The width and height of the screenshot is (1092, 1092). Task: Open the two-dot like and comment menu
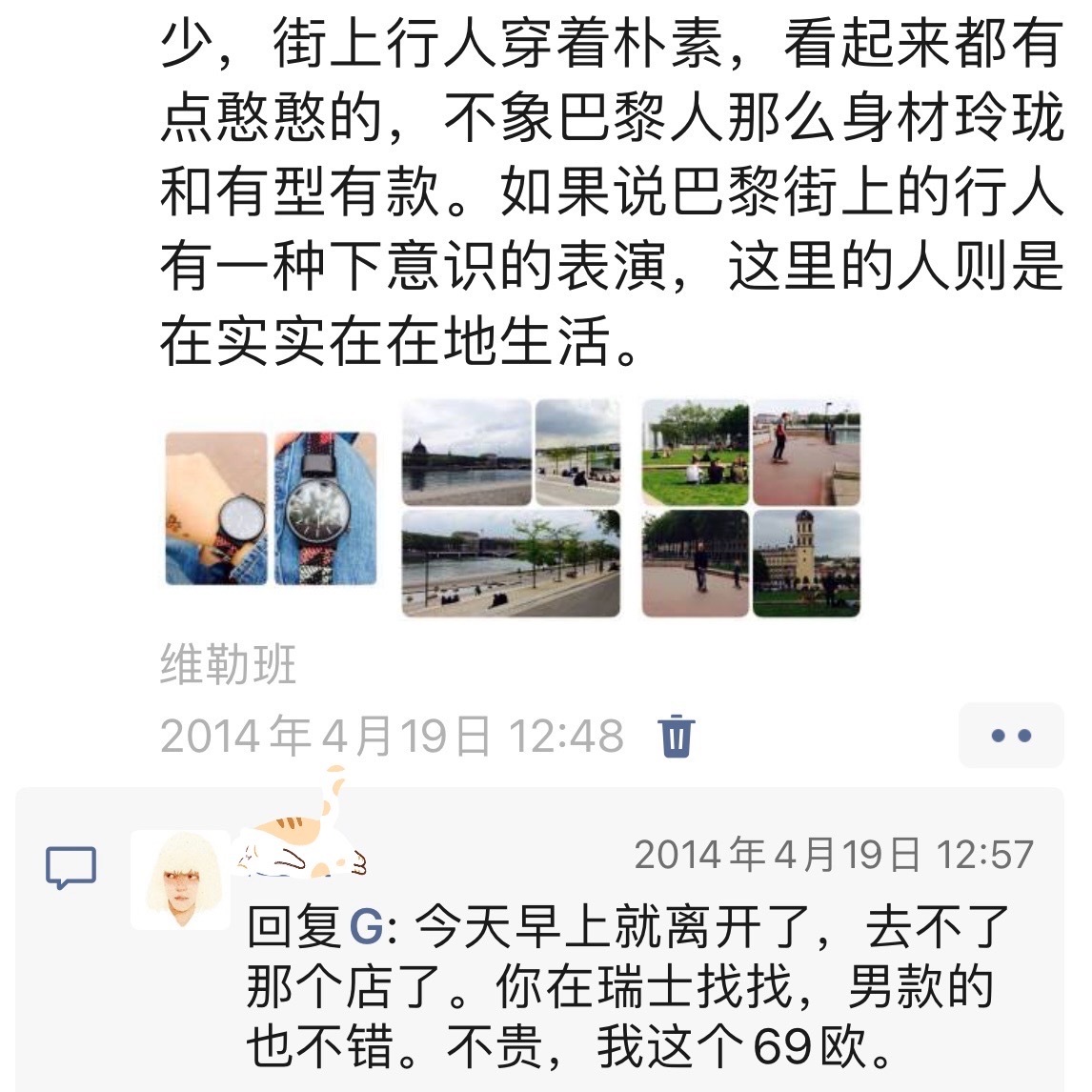[x=1010, y=736]
